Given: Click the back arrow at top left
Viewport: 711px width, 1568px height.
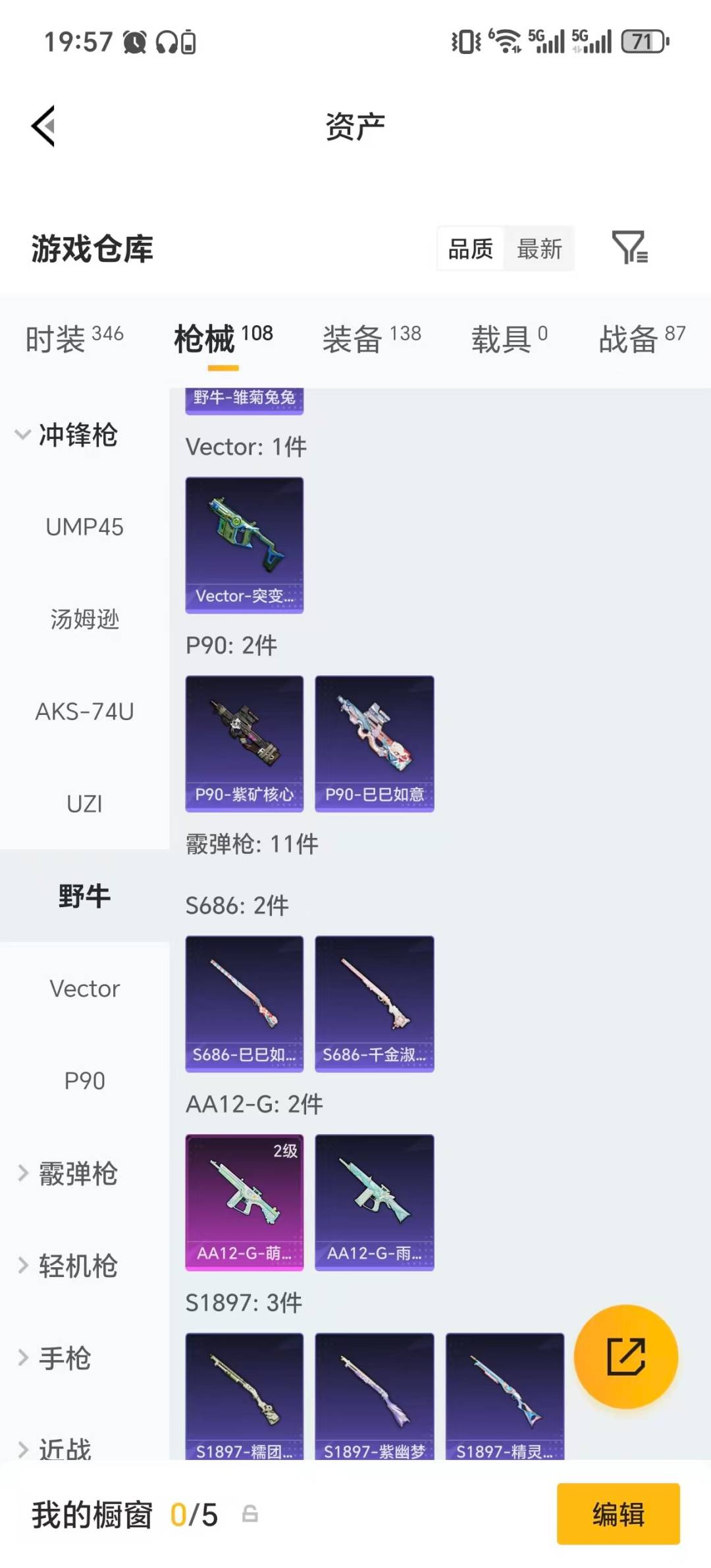Looking at the screenshot, I should coord(43,126).
